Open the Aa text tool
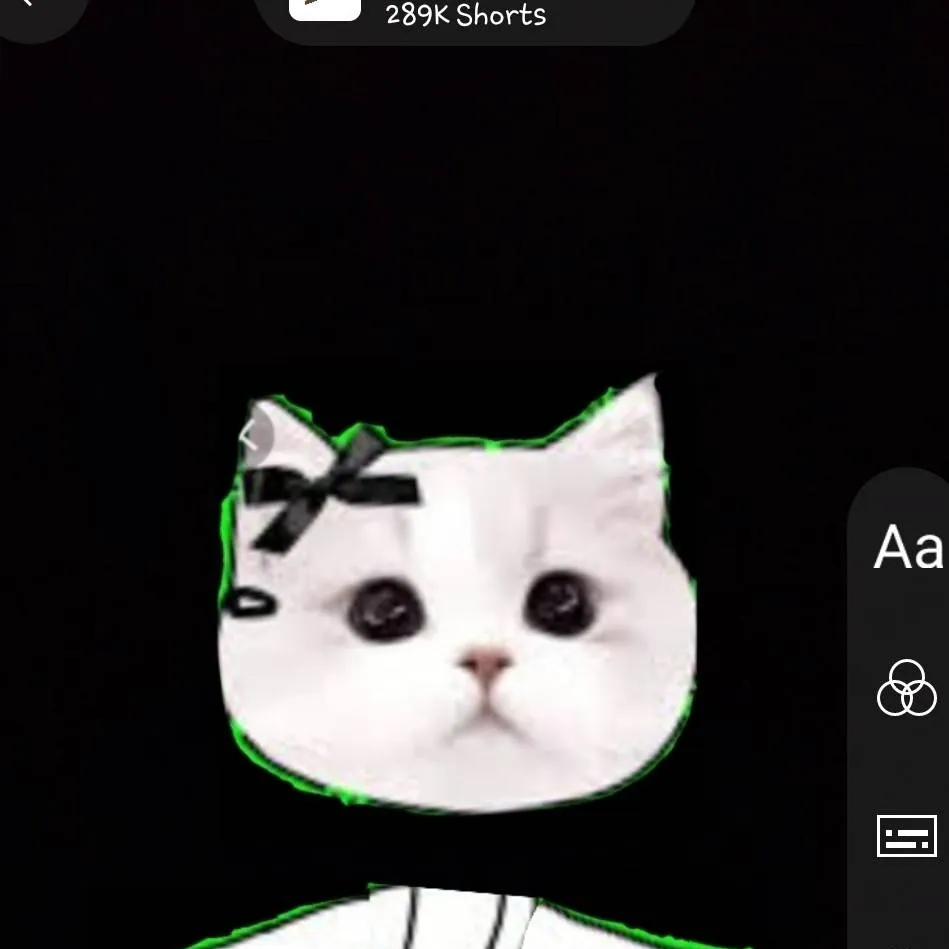Viewport: 949px width, 949px height. pyautogui.click(x=907, y=547)
